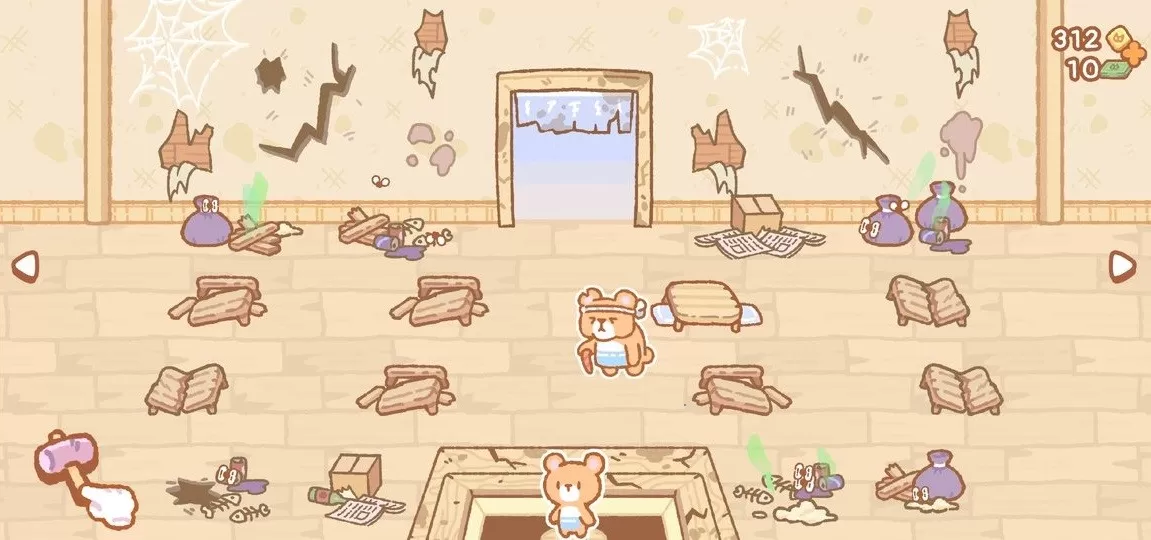Tap the bear wearing the headband
This screenshot has width=1151, height=540.
pyautogui.click(x=612, y=331)
